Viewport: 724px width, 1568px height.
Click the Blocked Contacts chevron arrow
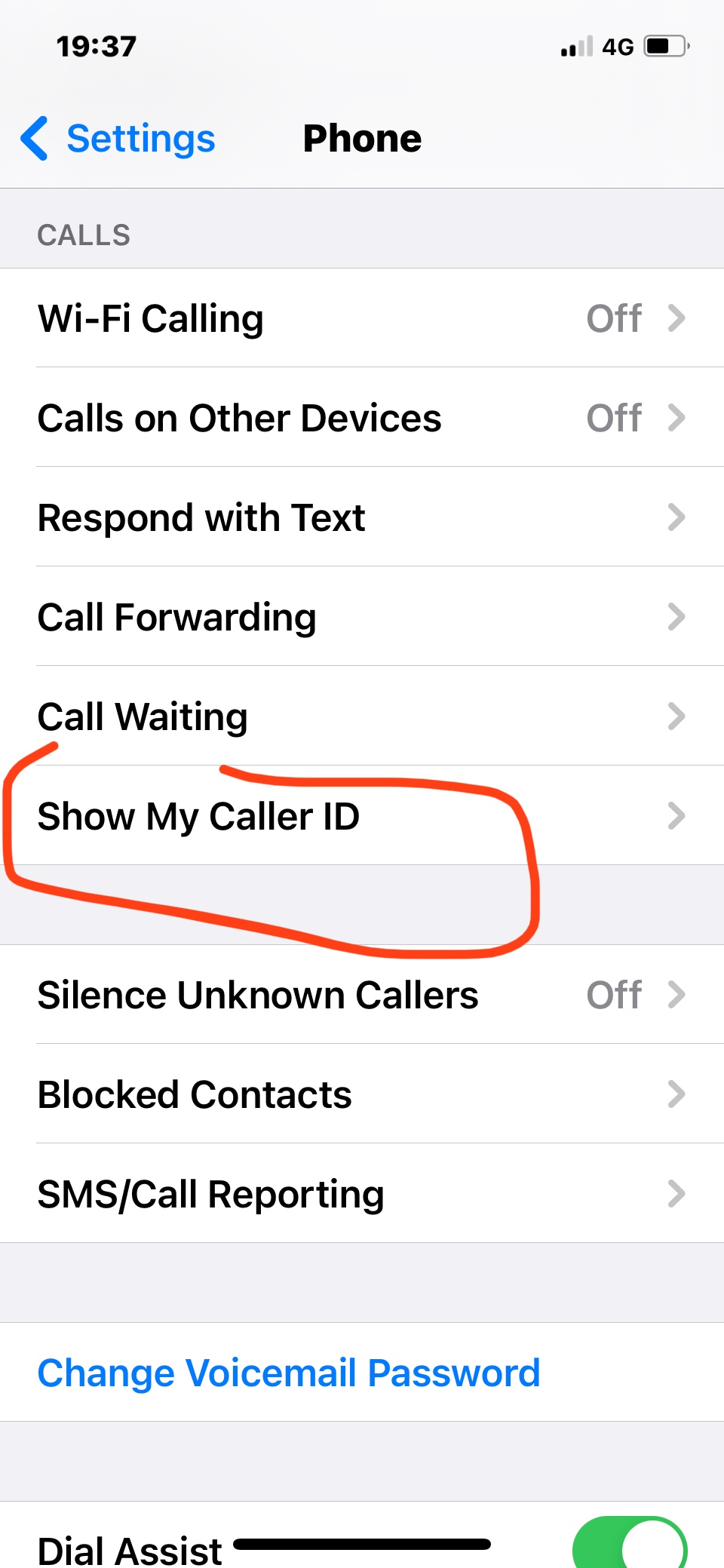tap(676, 1094)
